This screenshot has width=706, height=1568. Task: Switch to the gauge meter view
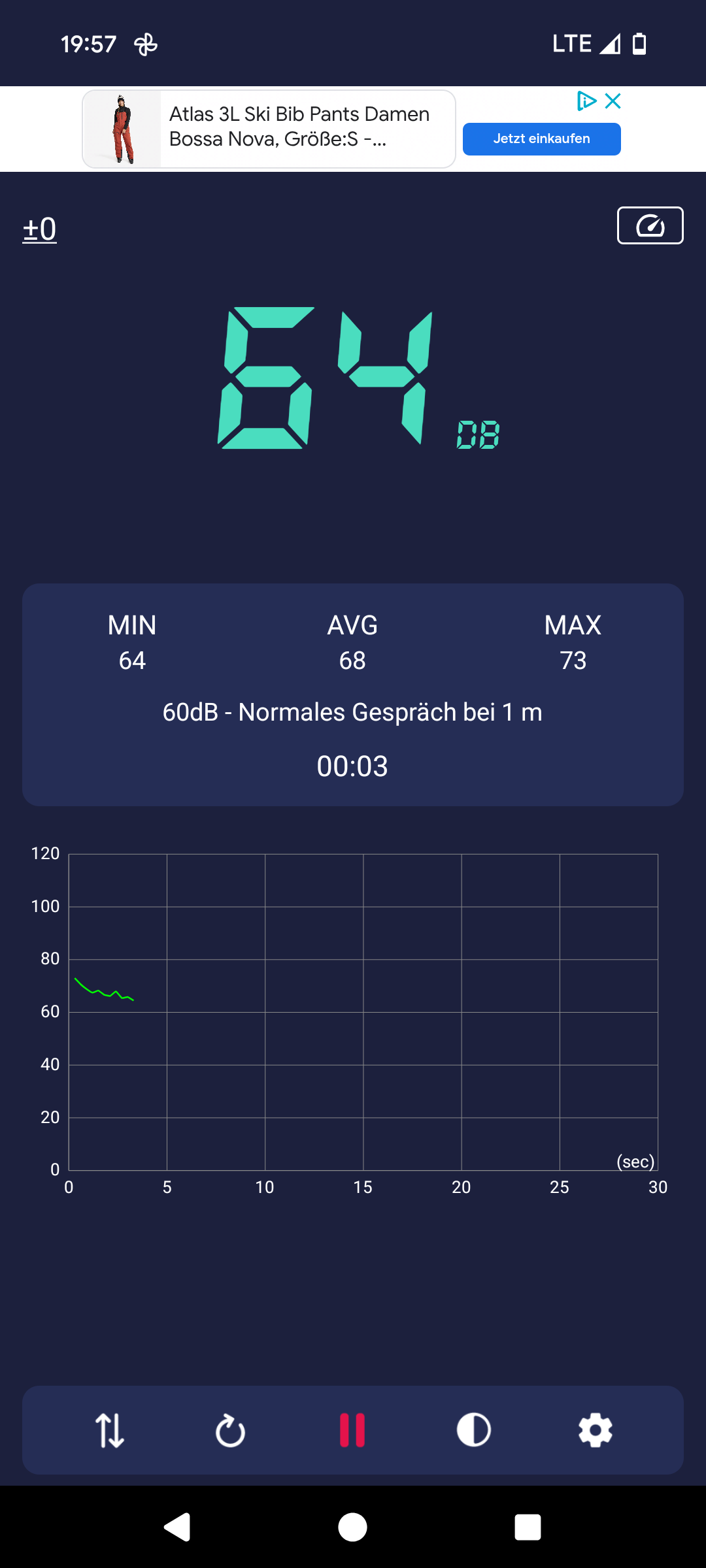click(x=650, y=225)
